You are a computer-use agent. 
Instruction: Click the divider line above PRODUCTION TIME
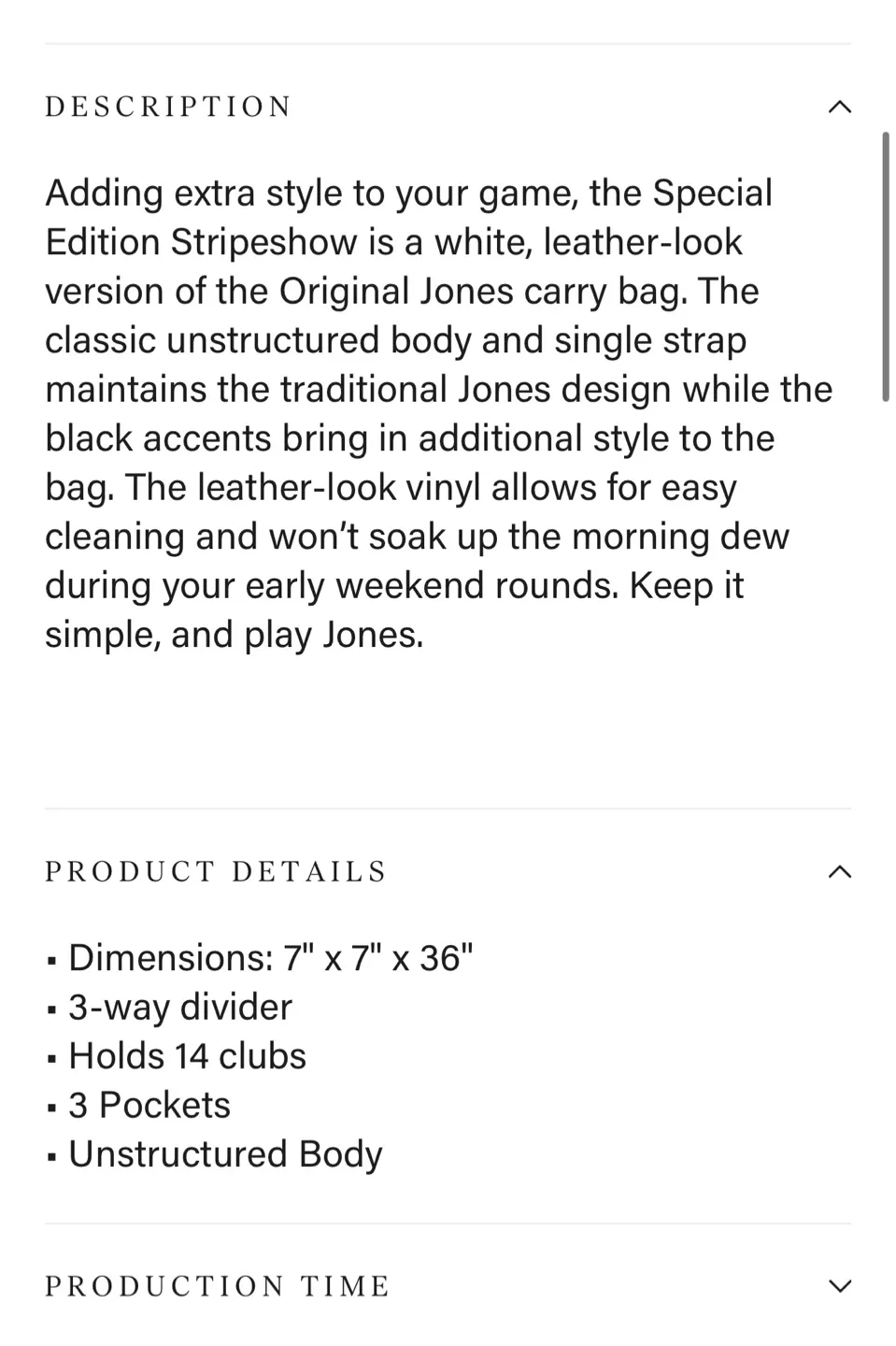coord(448,1223)
